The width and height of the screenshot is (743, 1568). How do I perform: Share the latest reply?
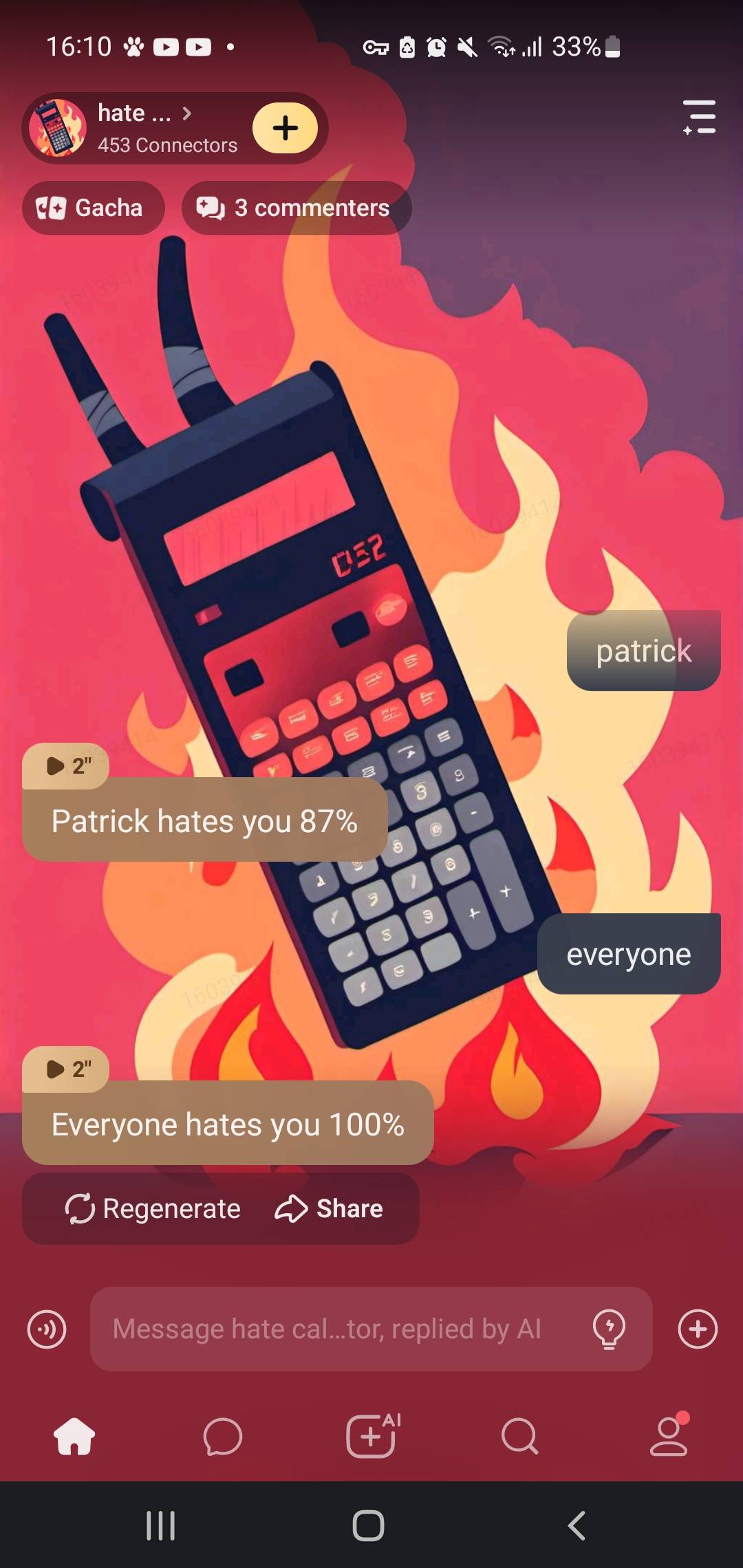pyautogui.click(x=329, y=1208)
